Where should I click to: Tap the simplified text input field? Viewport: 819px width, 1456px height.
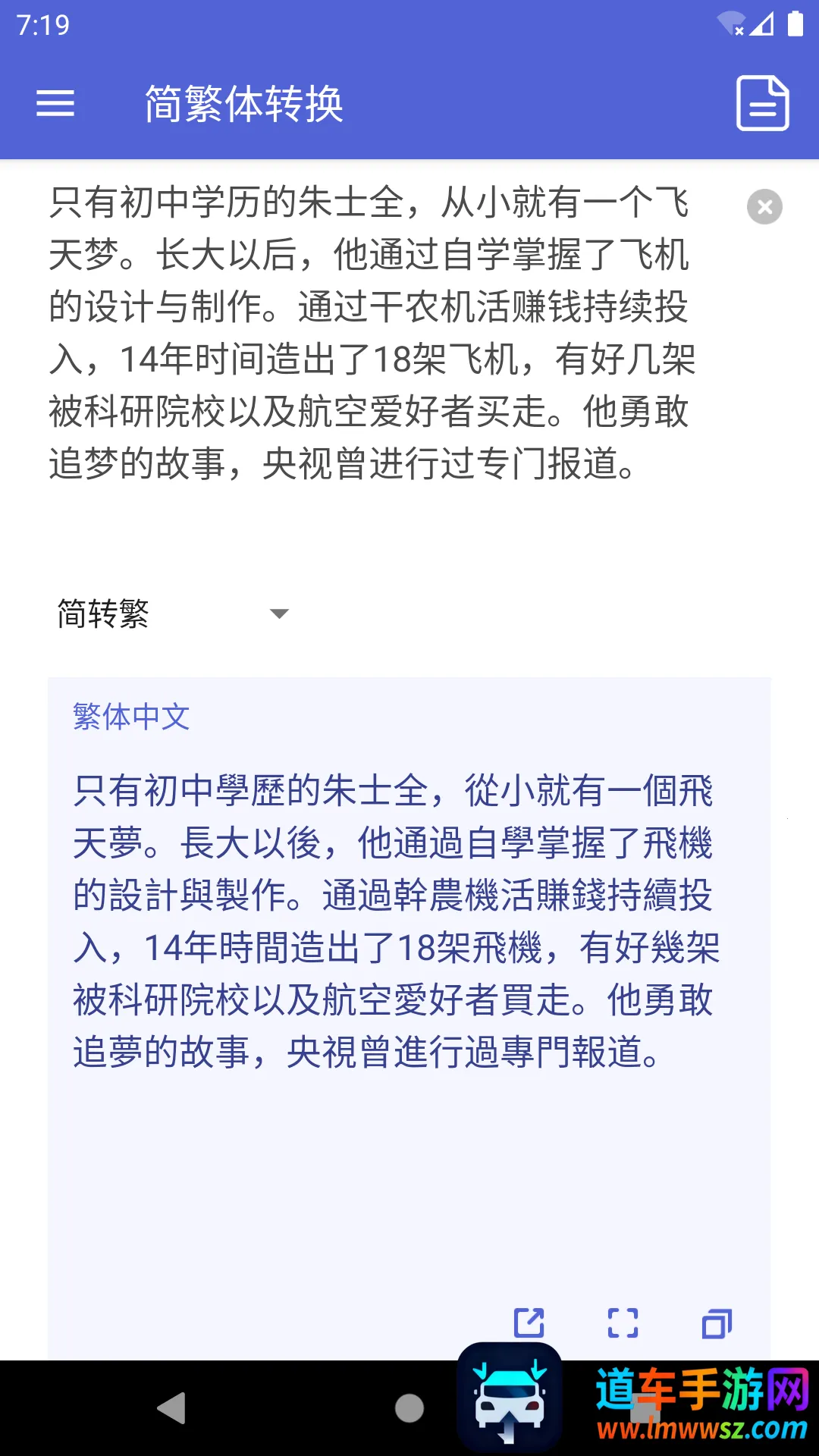point(372,334)
